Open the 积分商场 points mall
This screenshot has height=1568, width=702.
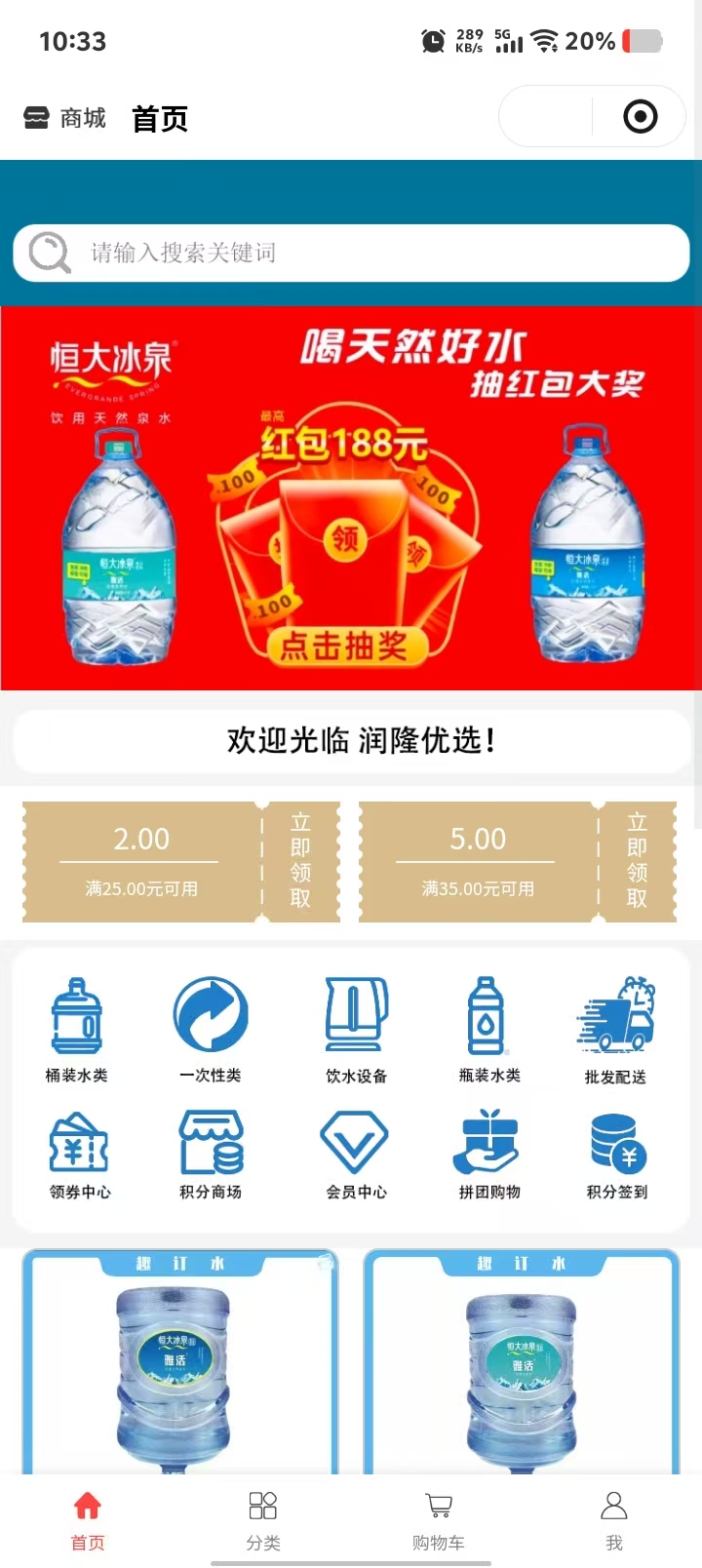tap(211, 1156)
